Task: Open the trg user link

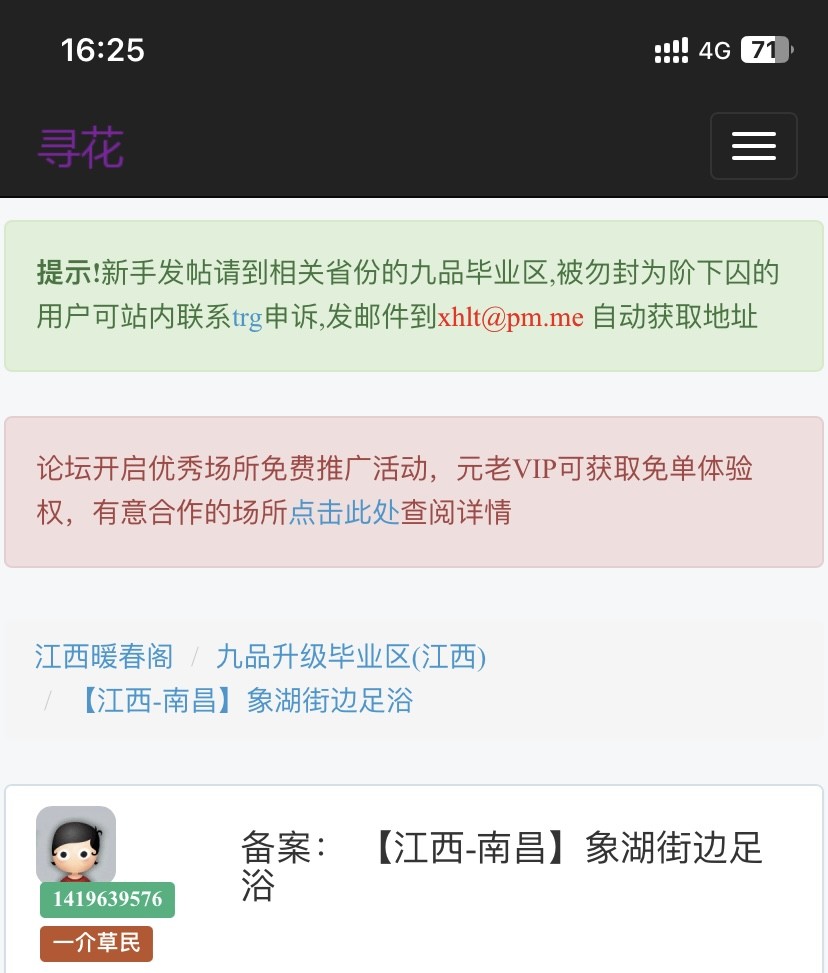Action: click(x=247, y=318)
